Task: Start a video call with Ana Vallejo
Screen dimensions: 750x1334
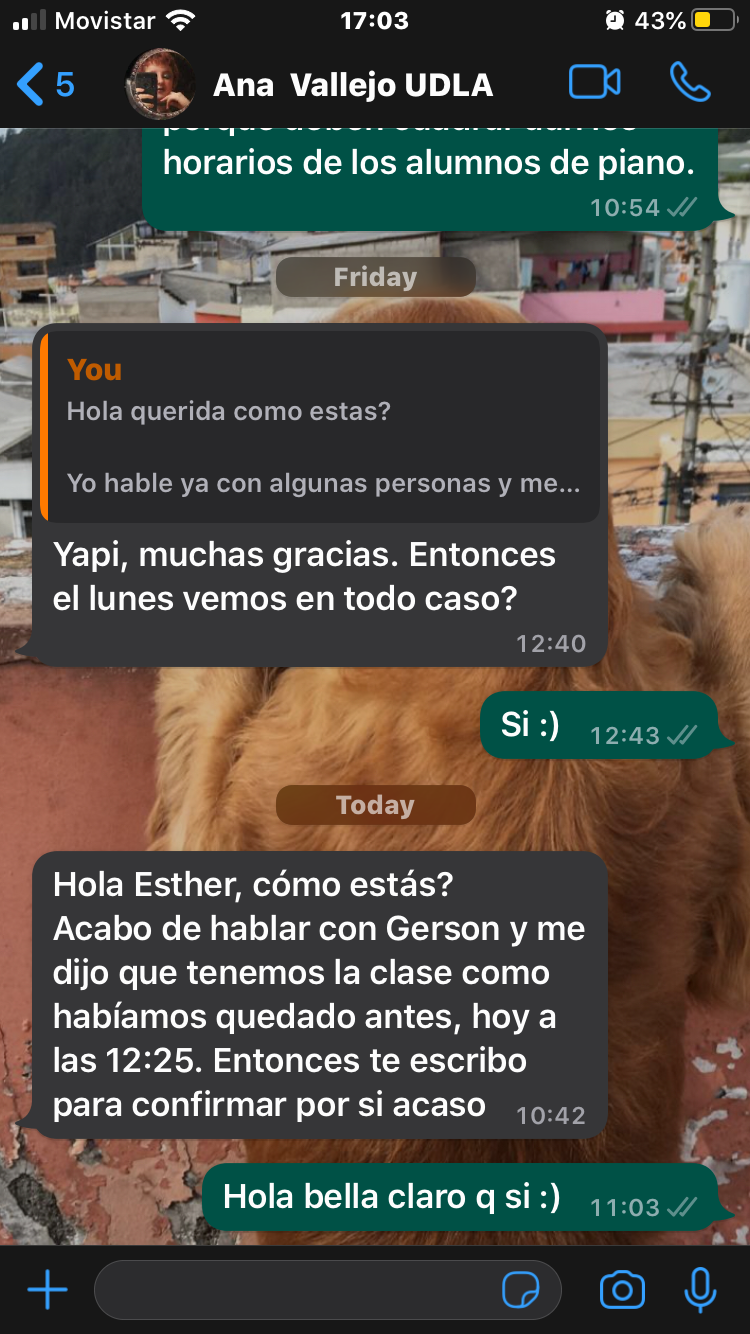Action: 594,83
